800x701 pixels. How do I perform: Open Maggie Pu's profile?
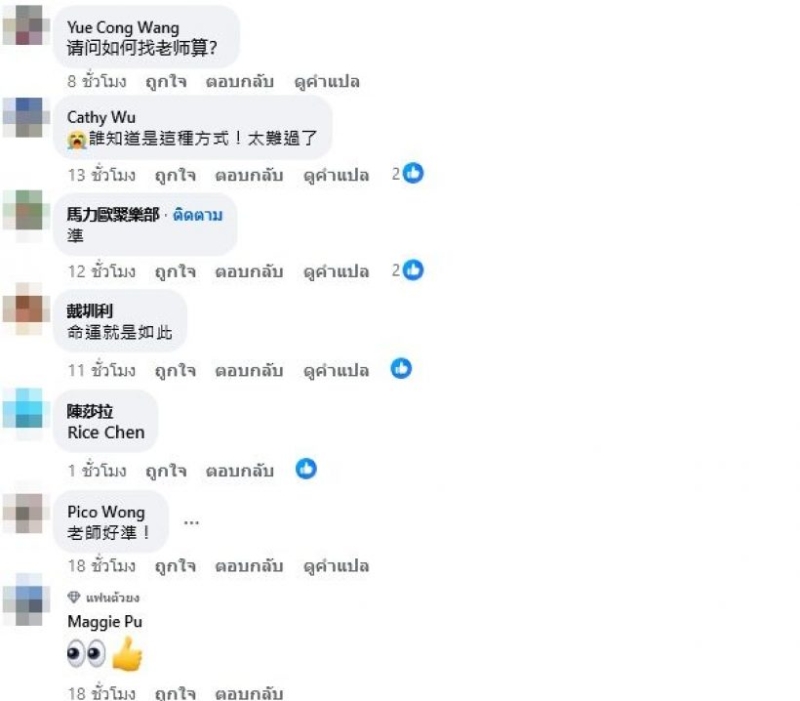(x=104, y=622)
